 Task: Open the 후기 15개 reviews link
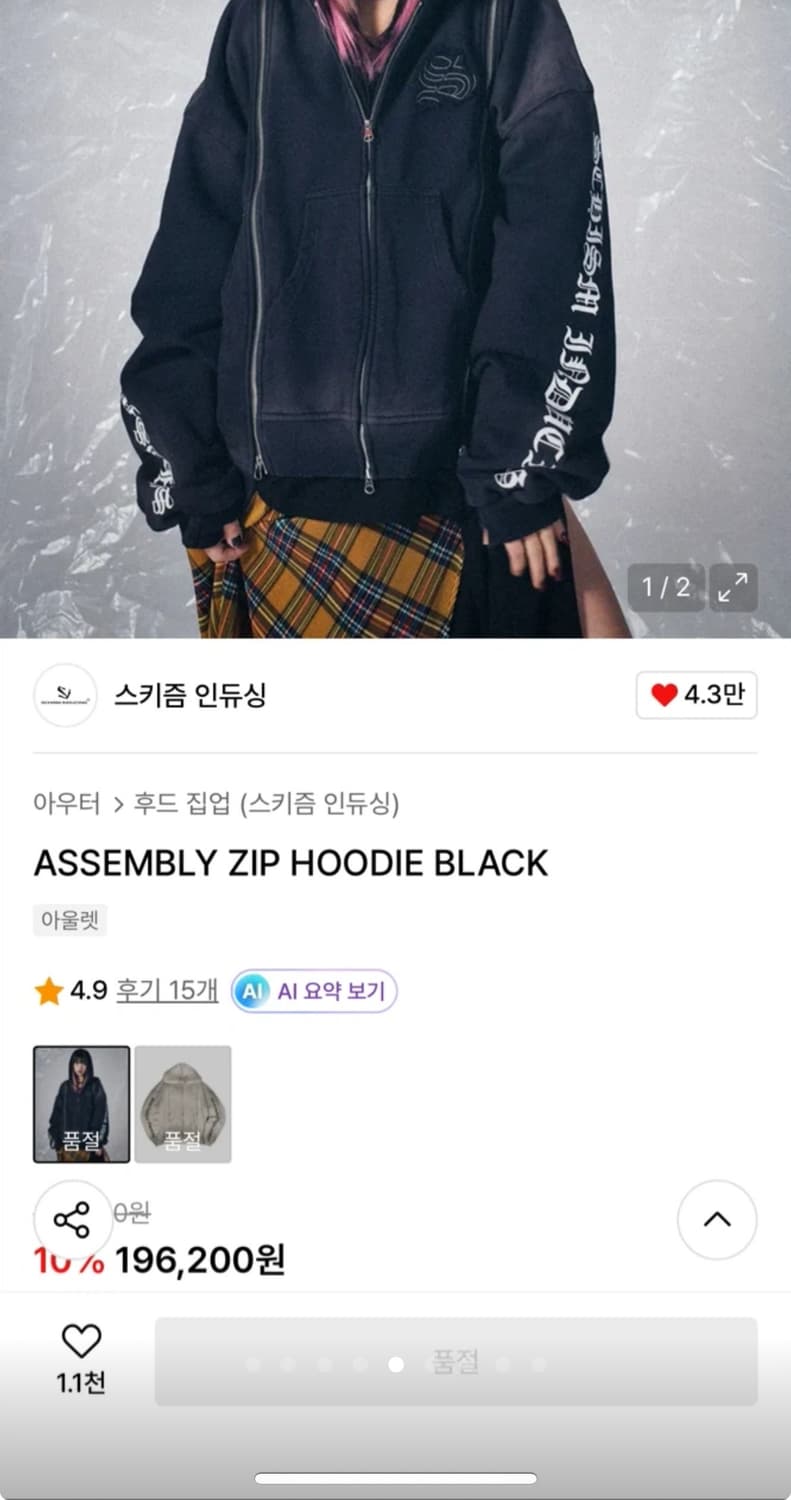pos(166,991)
